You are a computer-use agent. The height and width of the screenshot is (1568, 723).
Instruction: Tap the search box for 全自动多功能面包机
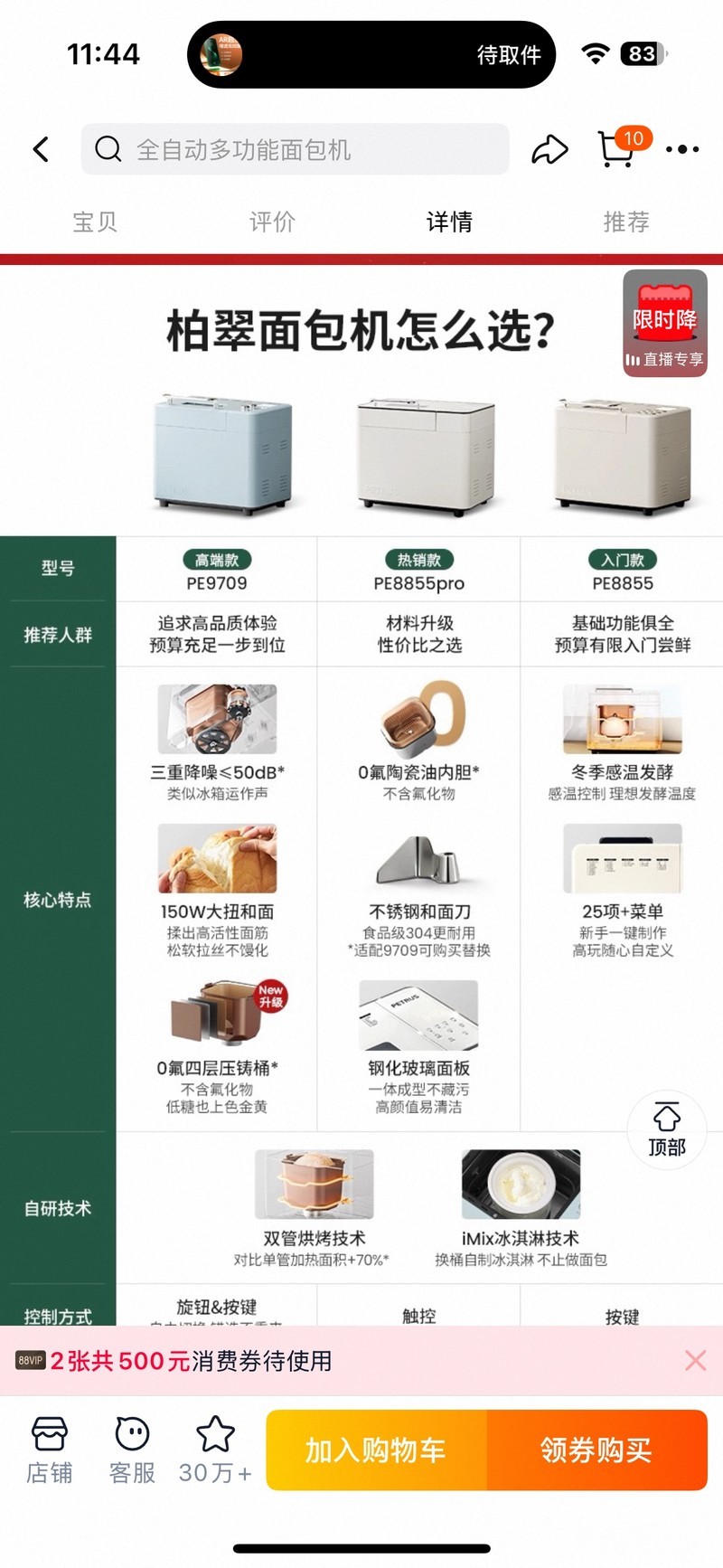tap(295, 149)
